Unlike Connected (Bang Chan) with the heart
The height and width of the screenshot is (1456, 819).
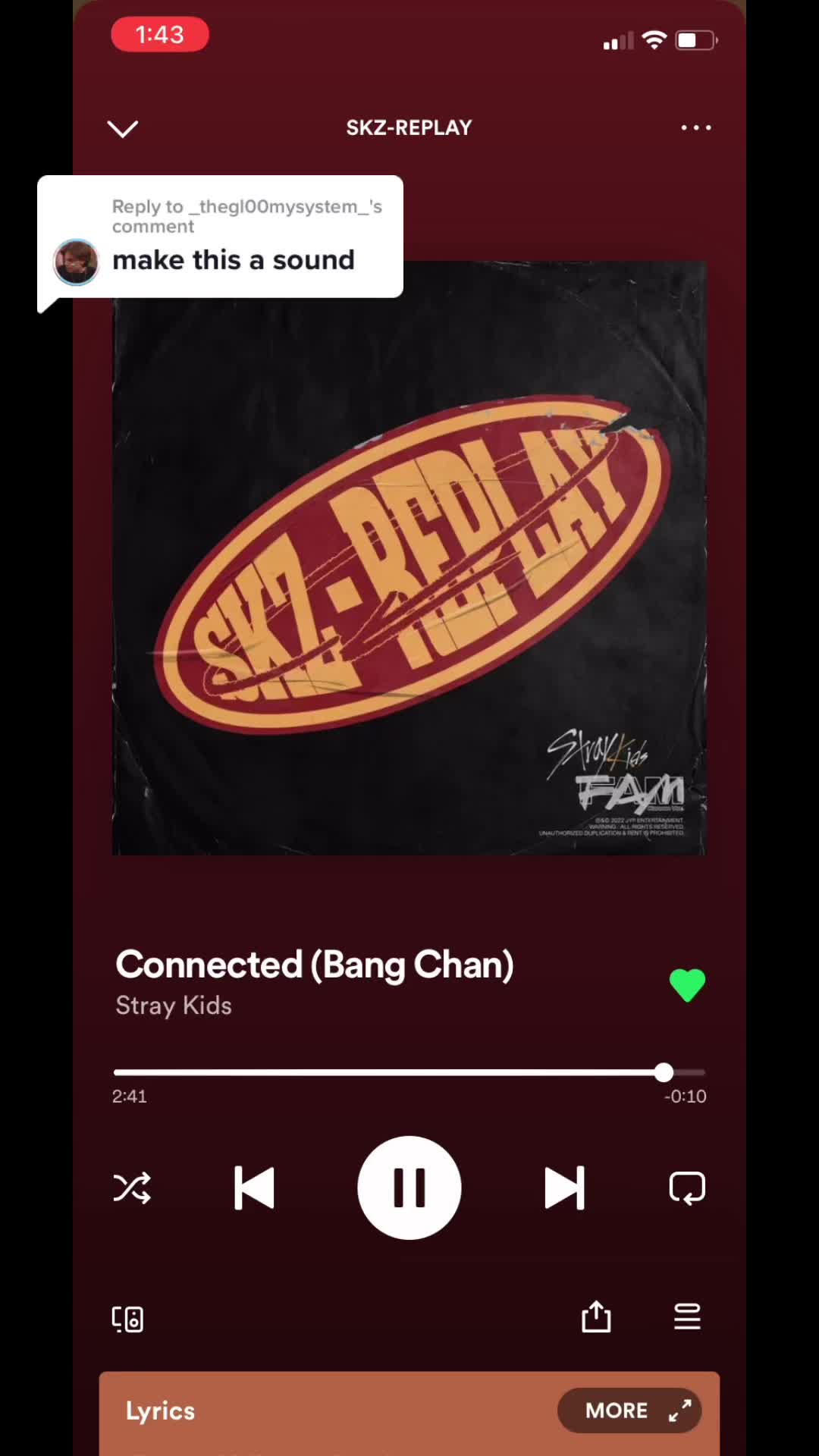[687, 985]
